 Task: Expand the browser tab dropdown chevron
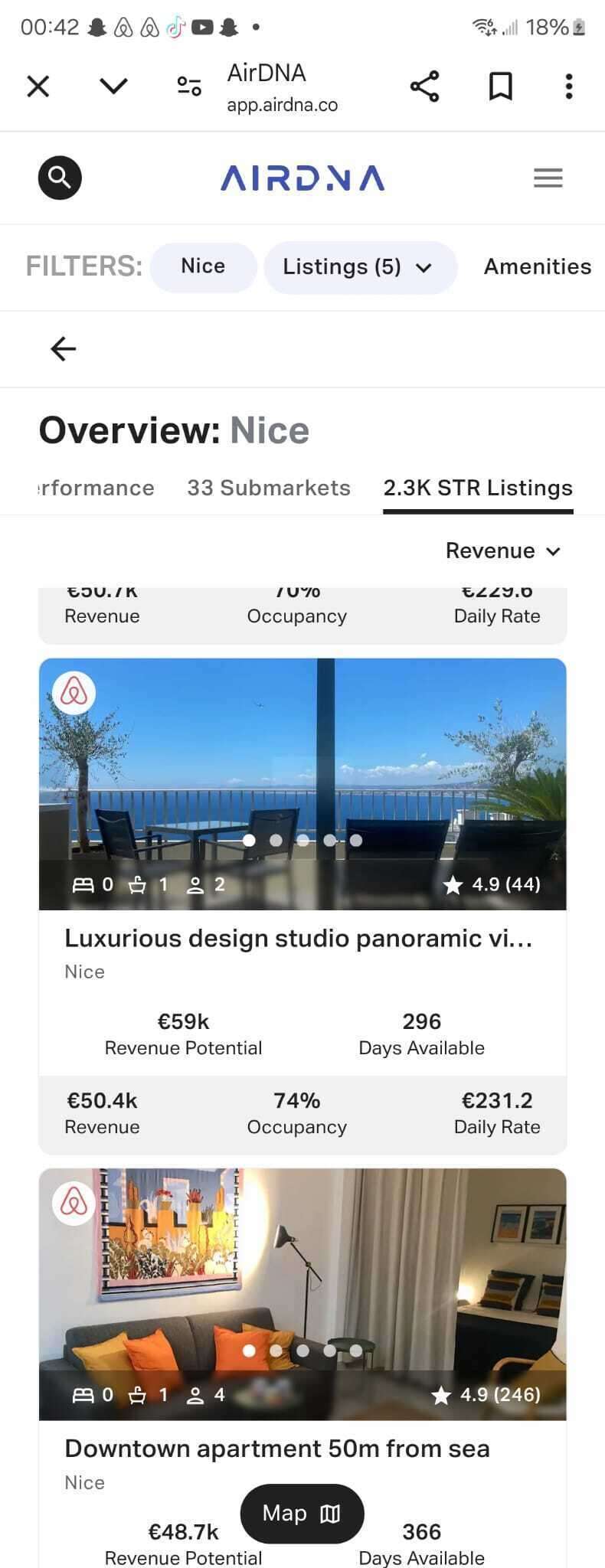(113, 86)
